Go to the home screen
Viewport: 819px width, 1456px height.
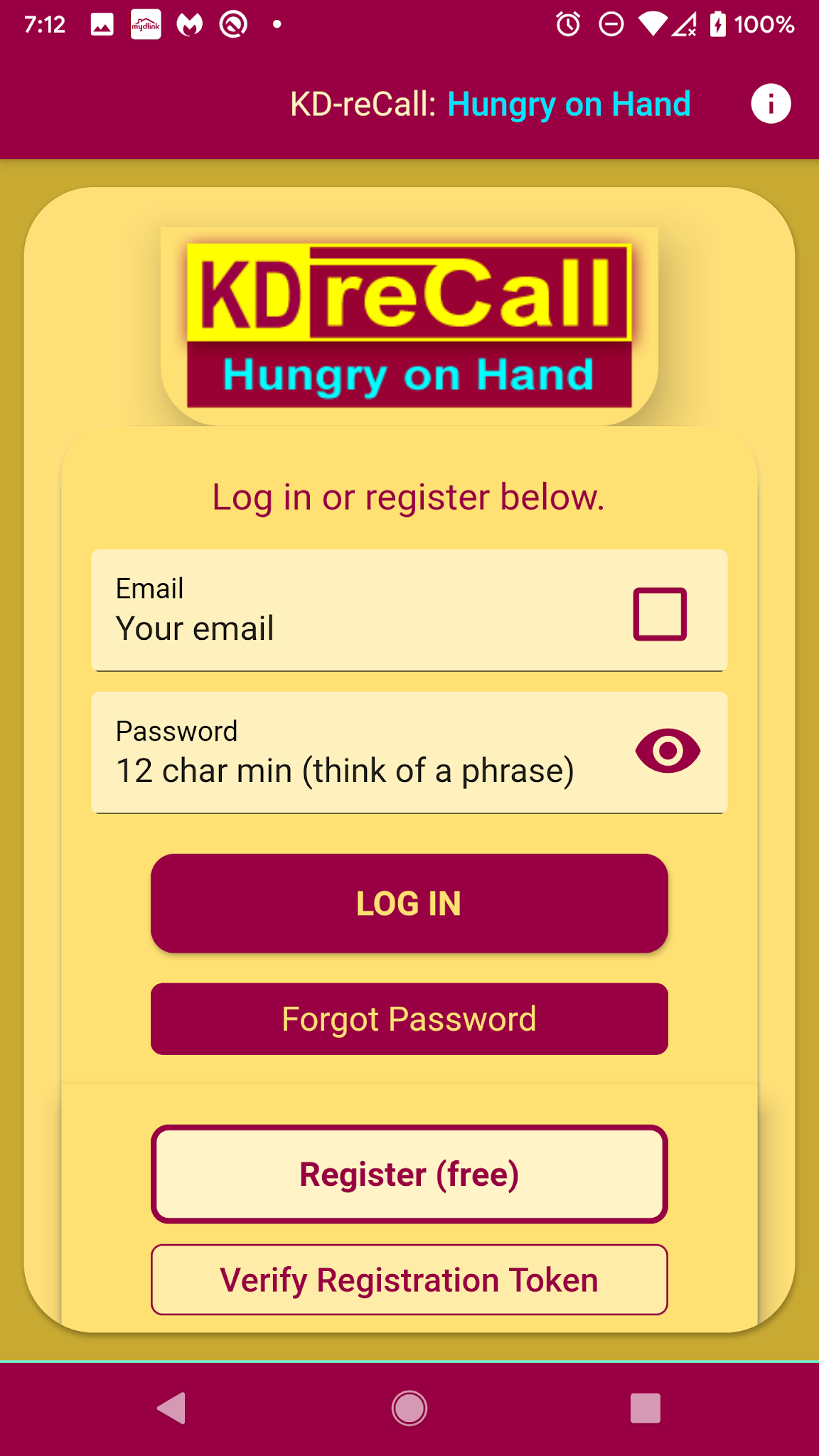409,1408
